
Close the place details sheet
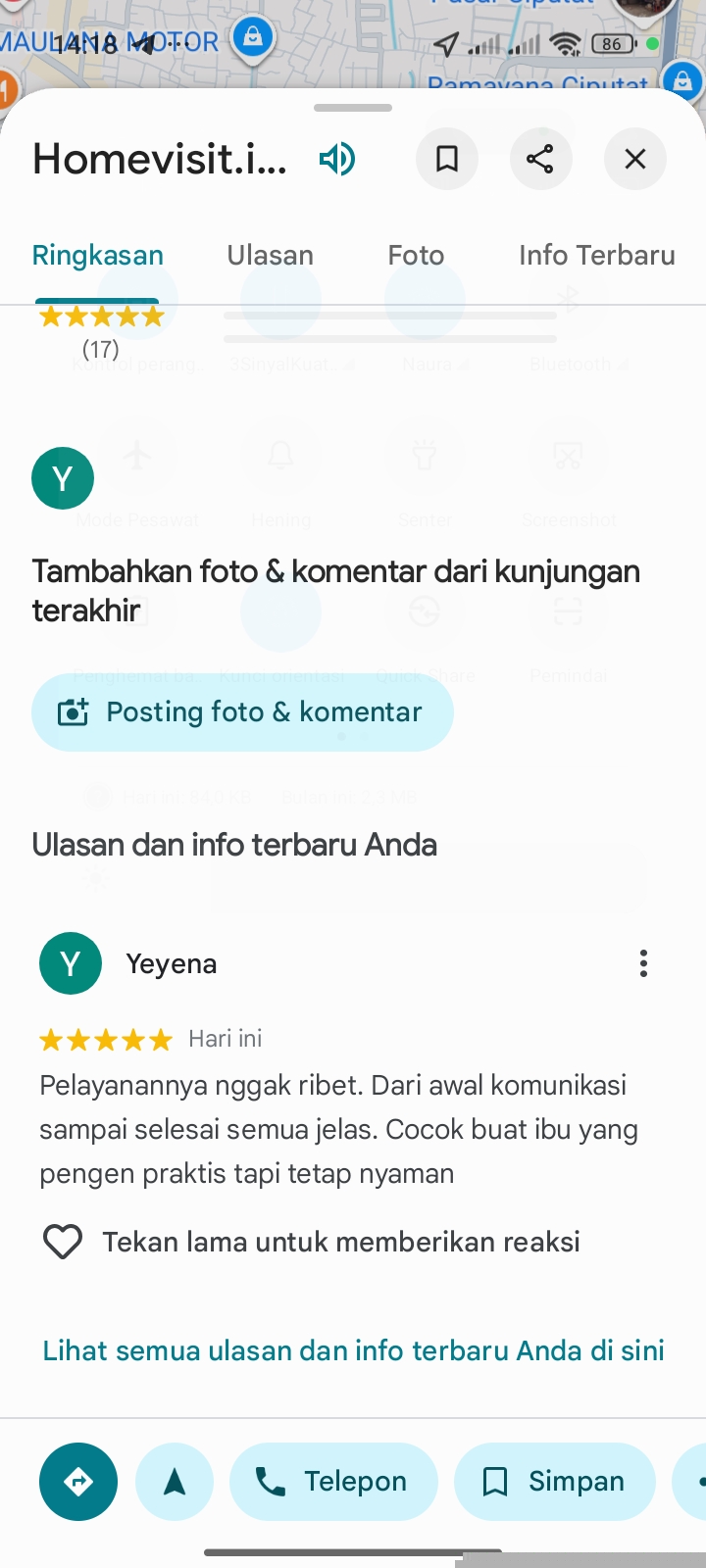click(x=635, y=159)
